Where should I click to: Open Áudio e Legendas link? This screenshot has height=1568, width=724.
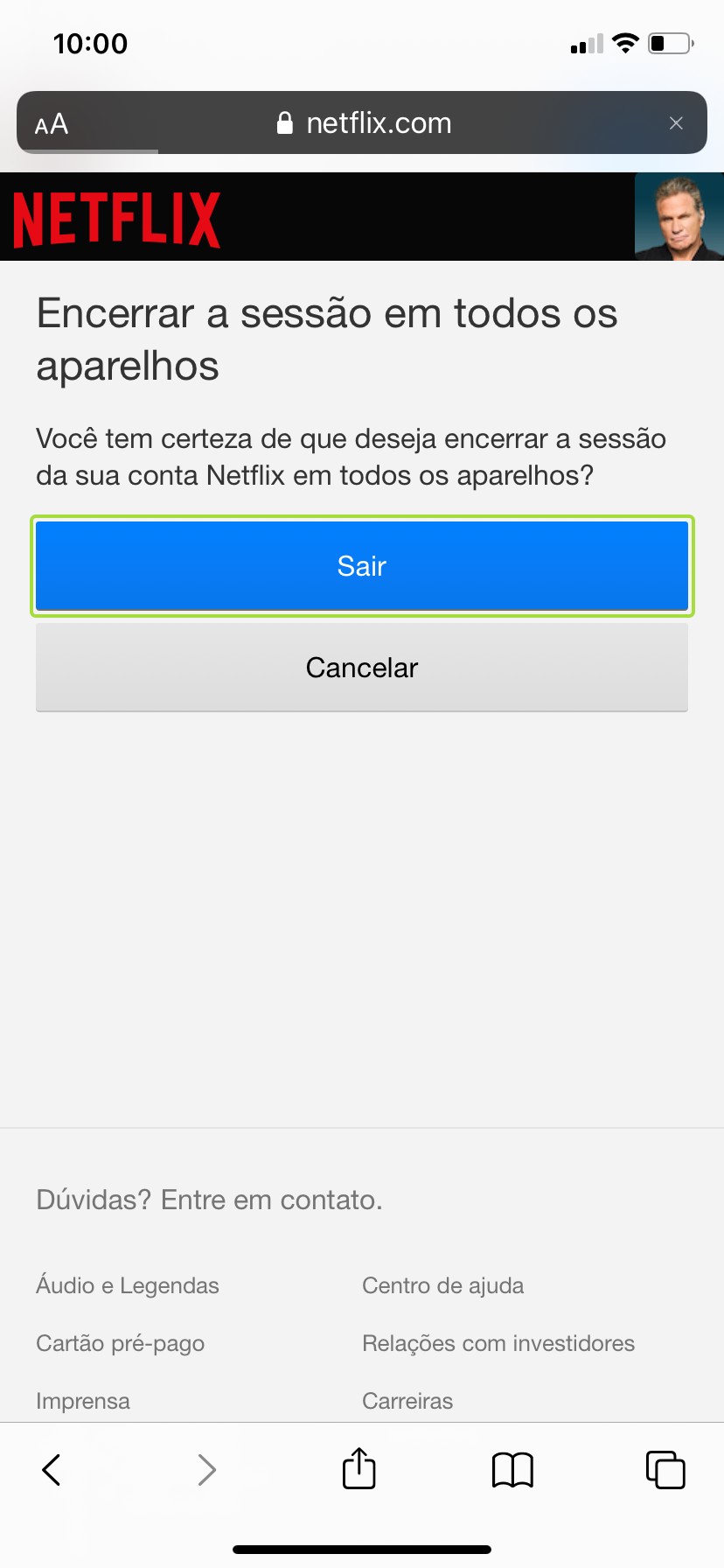pos(128,1285)
